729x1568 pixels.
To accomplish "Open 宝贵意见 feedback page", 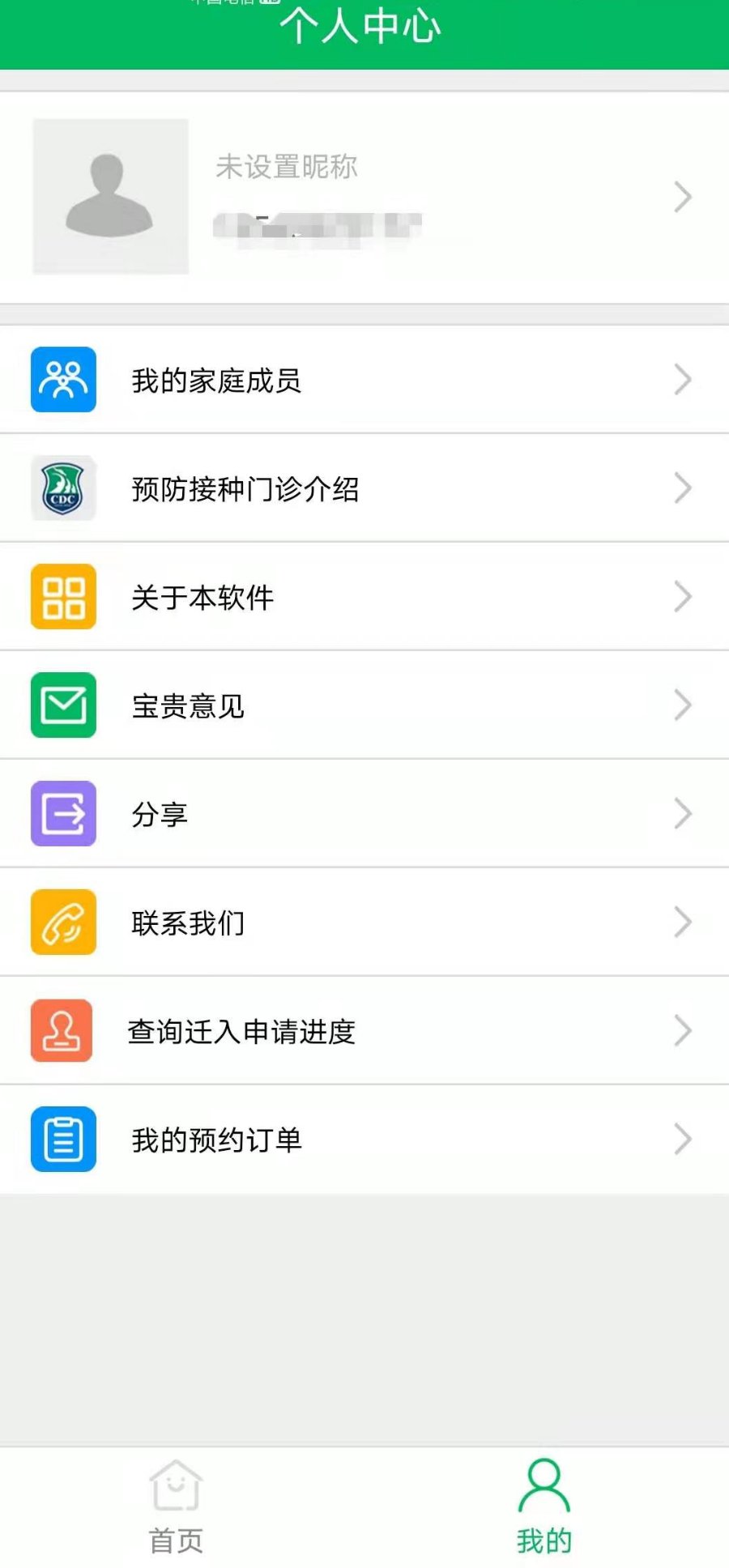I will (x=364, y=705).
